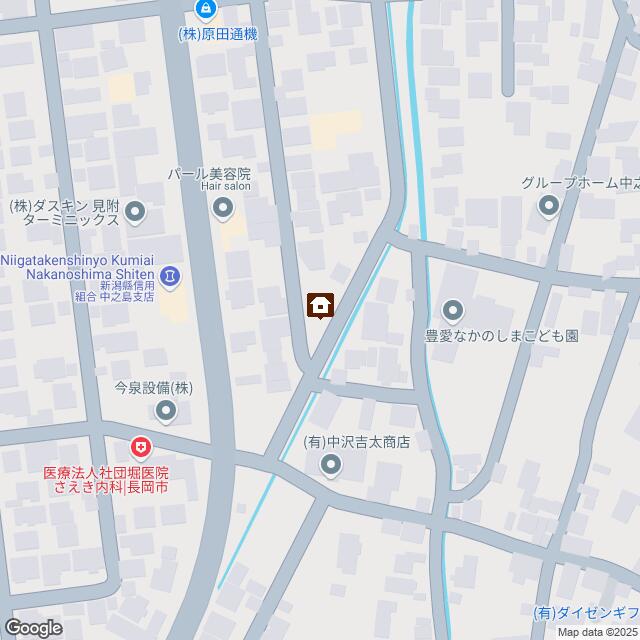Open Niigatakenshinyo Kumiai Nakanoshima Shiten bank marker
Viewport: 640px width, 640px height.
[x=170, y=275]
